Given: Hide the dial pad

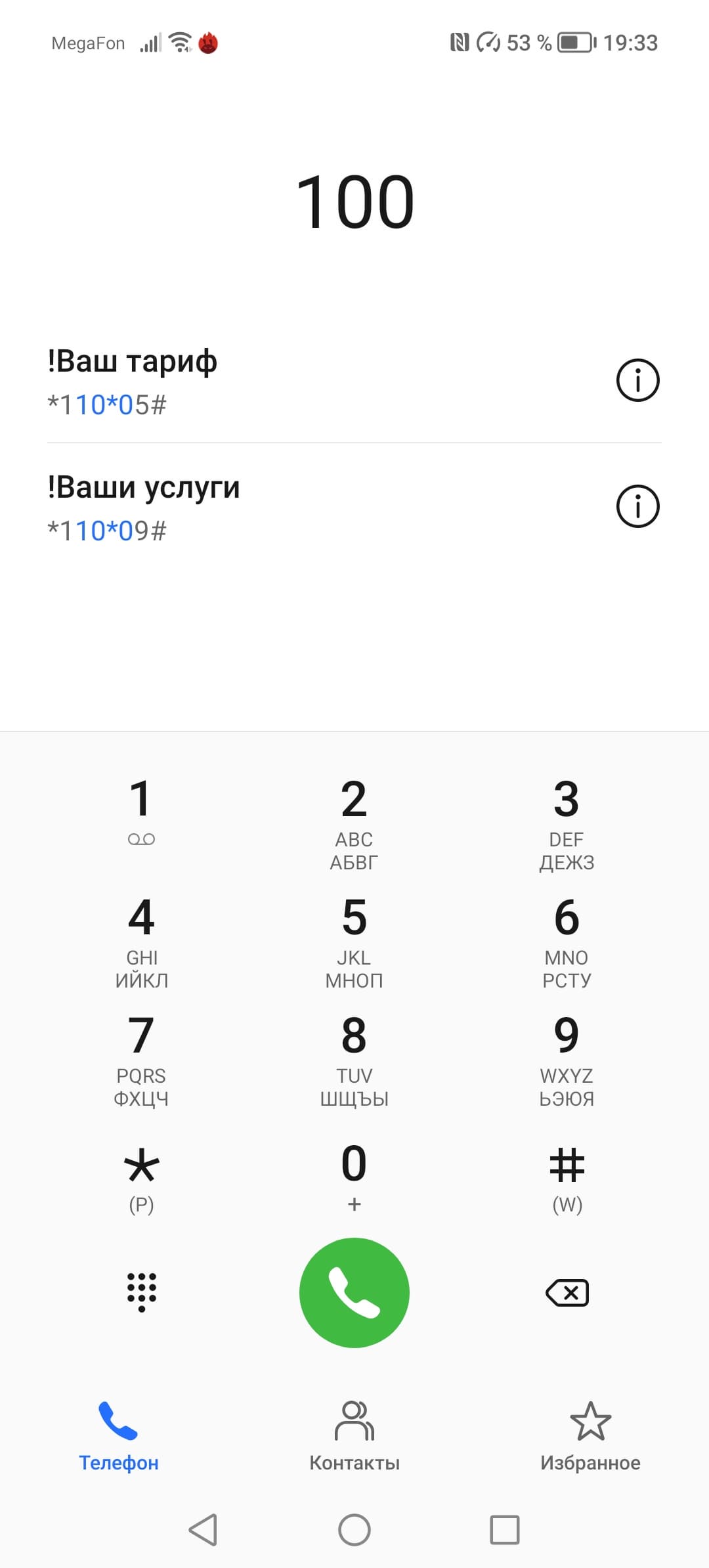Looking at the screenshot, I should point(141,1292).
